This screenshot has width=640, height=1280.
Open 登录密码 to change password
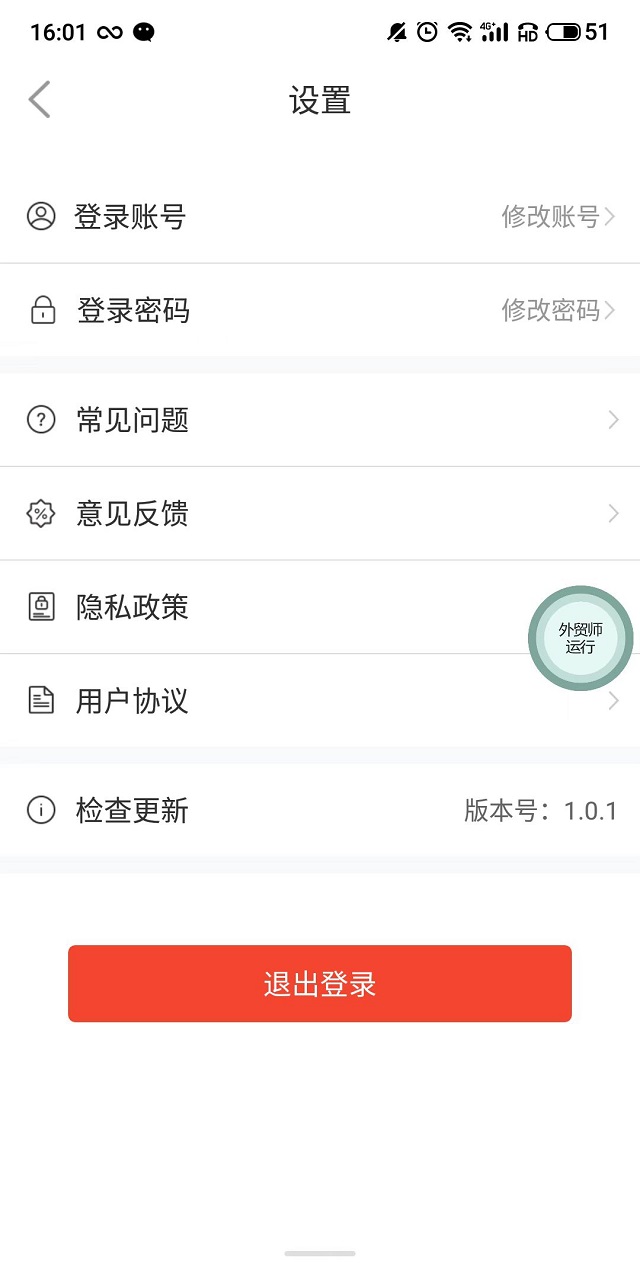coord(320,311)
